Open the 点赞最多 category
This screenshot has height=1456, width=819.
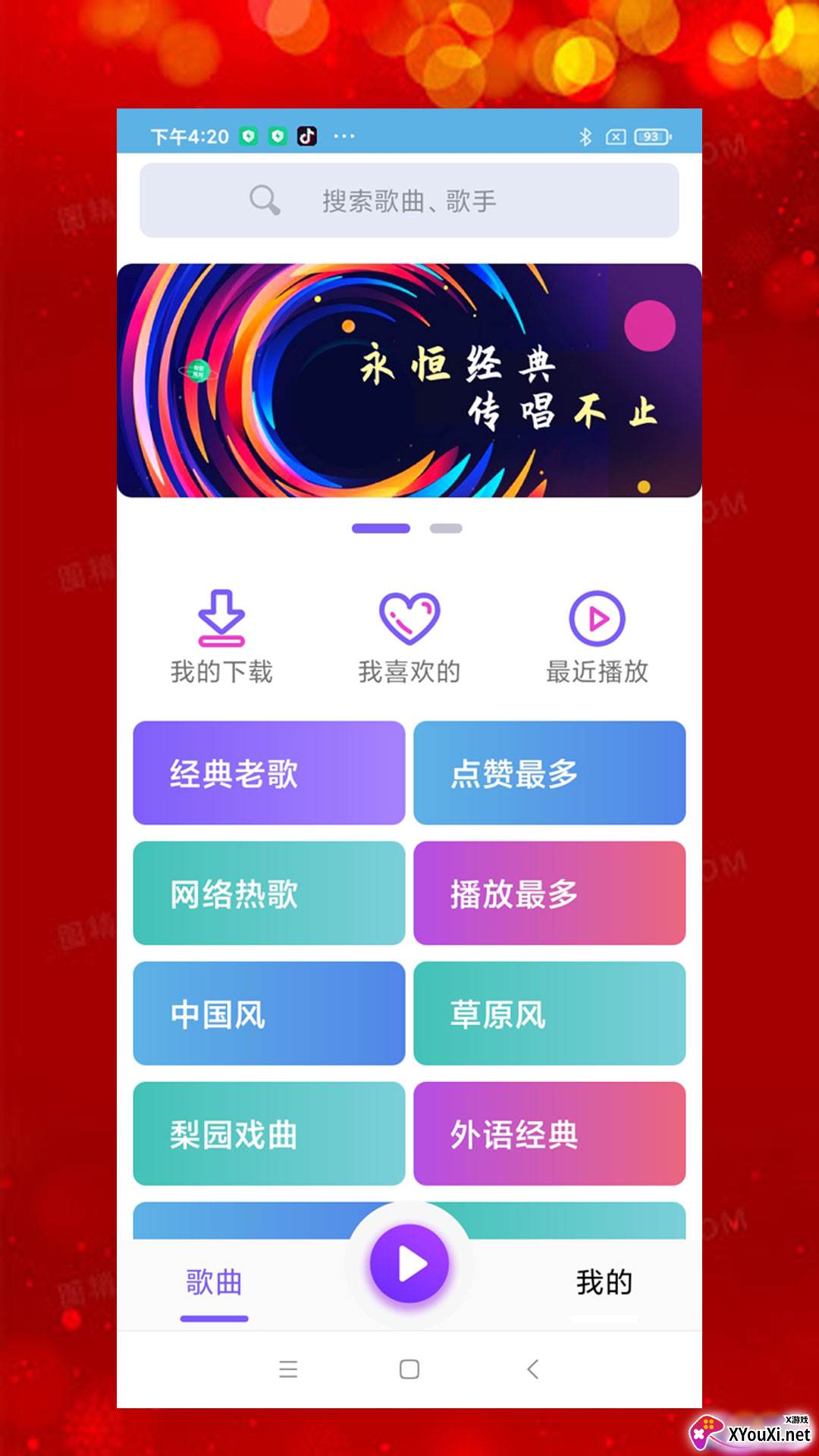tap(549, 773)
